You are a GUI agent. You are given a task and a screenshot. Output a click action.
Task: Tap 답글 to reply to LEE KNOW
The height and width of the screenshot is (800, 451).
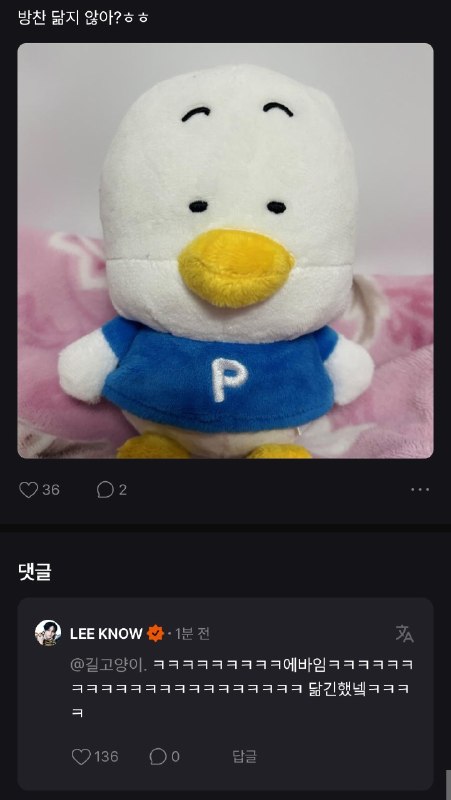(244, 756)
